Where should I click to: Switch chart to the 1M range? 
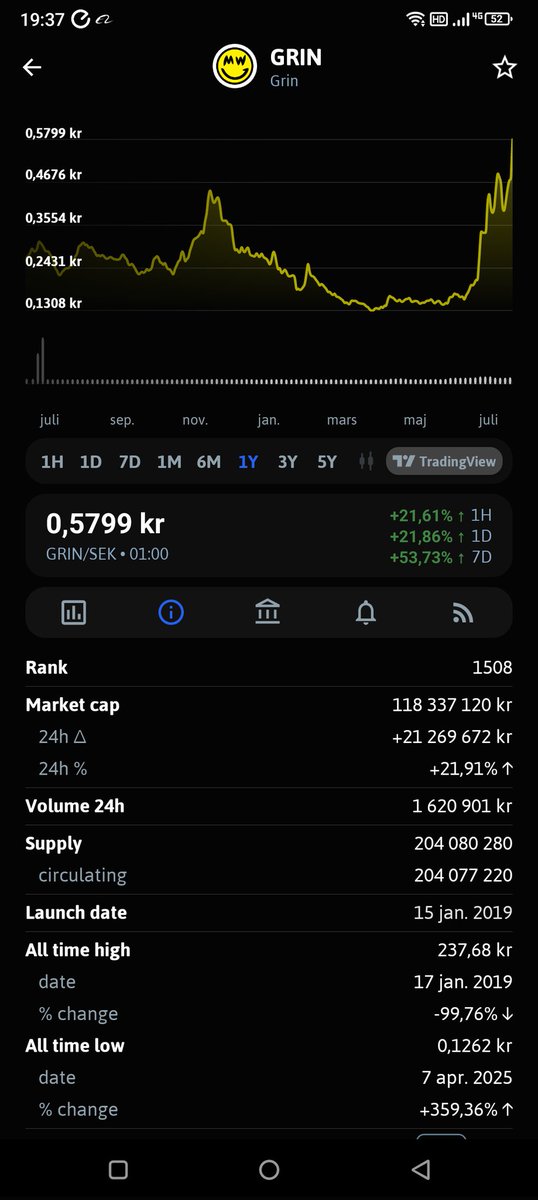pyautogui.click(x=169, y=462)
